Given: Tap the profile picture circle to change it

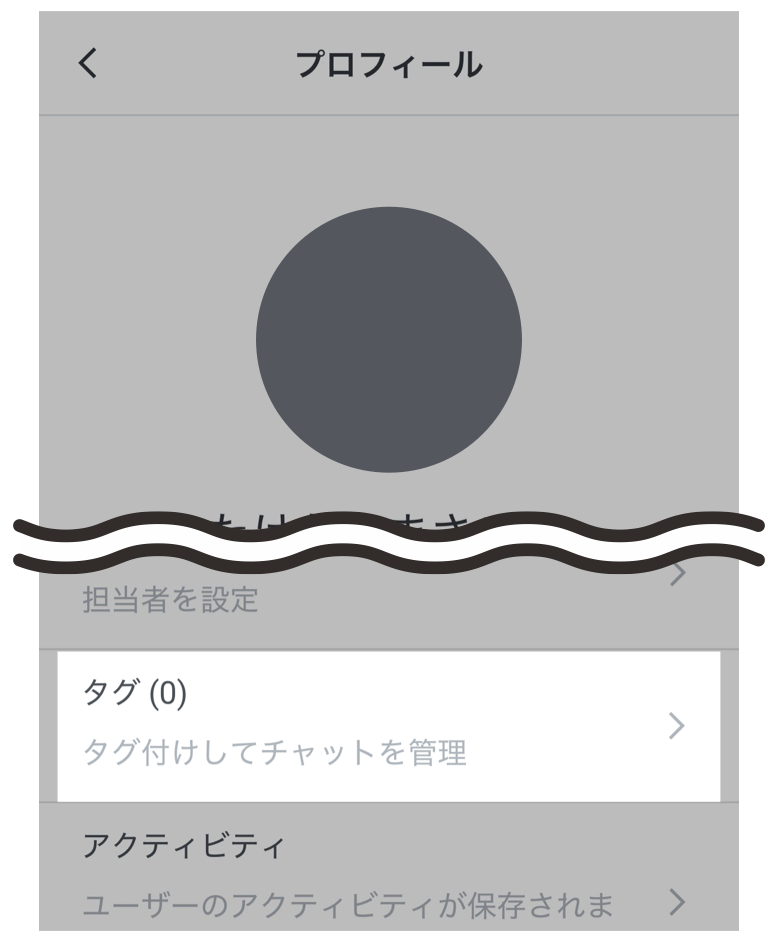Looking at the screenshot, I should (389, 337).
